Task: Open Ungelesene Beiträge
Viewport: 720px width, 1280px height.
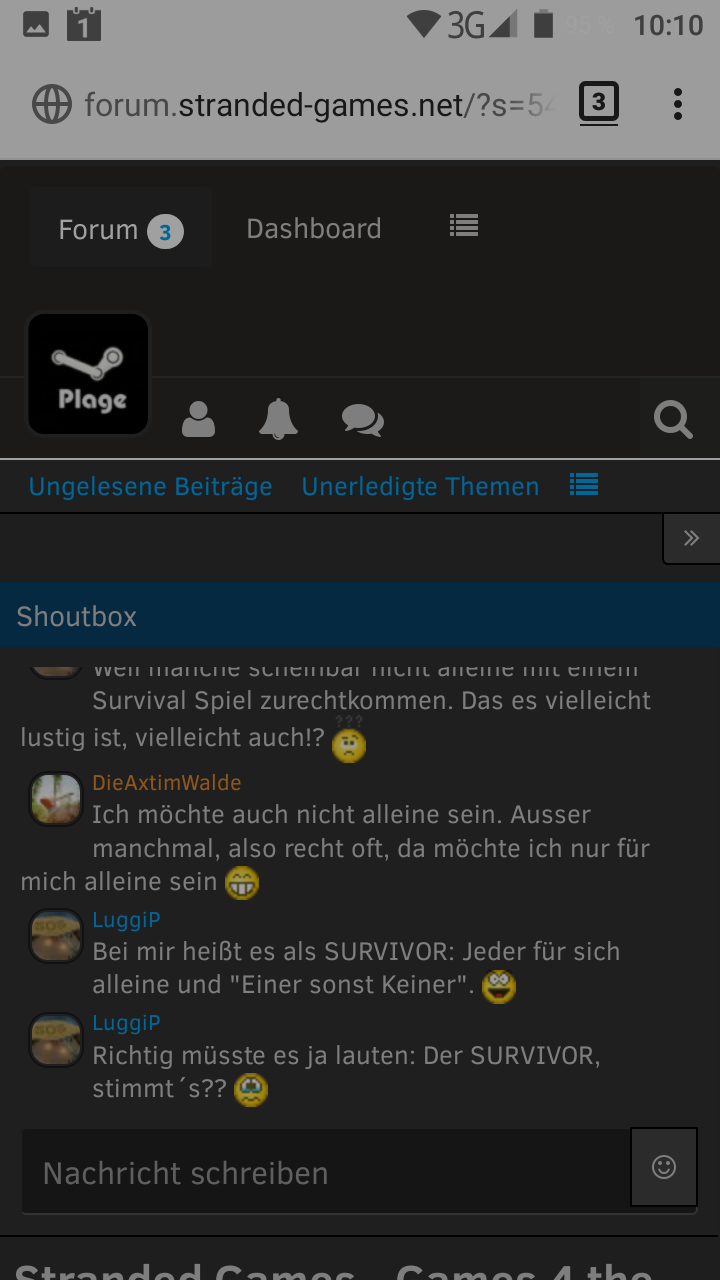Action: [x=151, y=487]
